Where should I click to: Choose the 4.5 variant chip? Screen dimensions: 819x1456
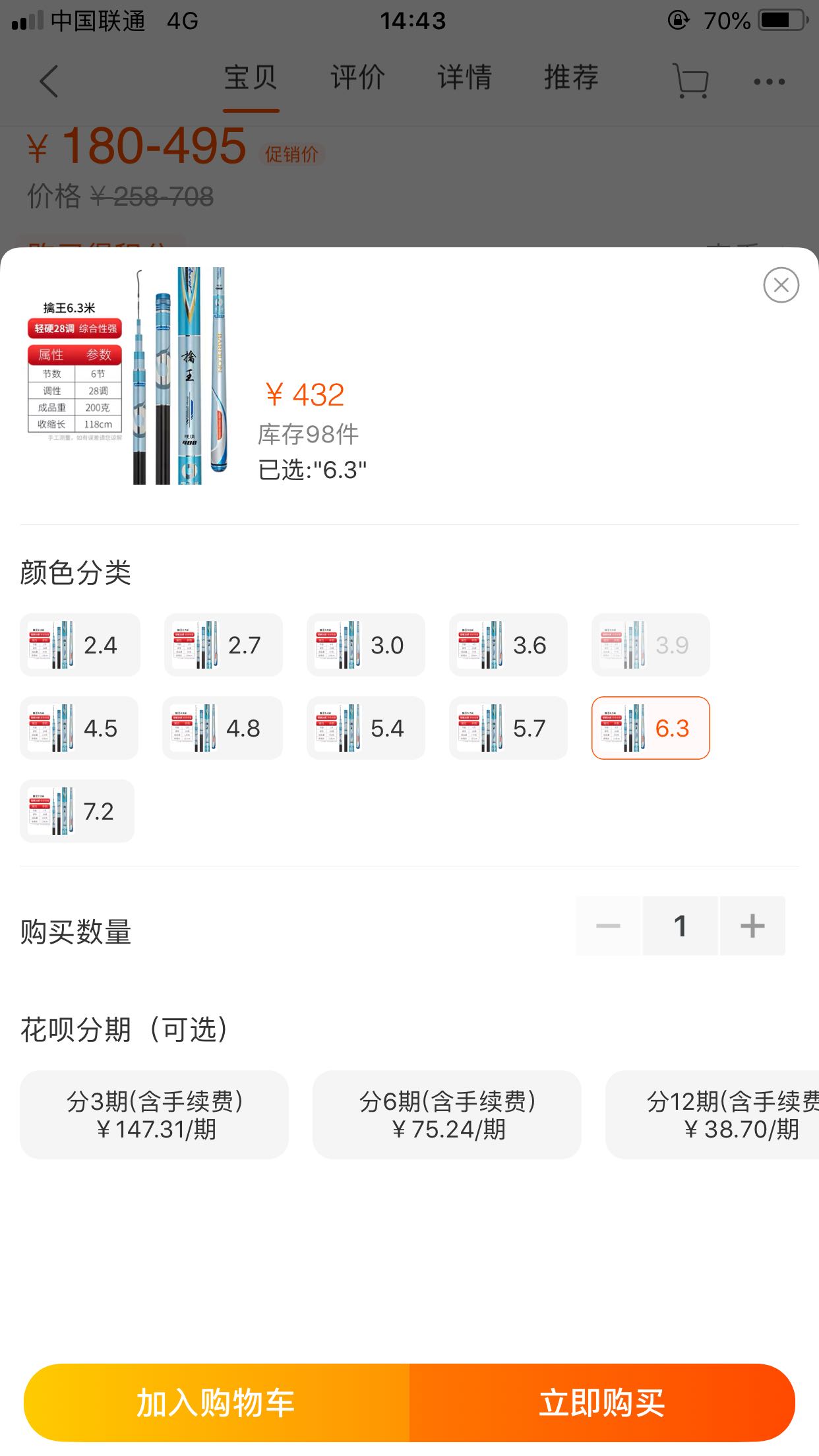pos(79,728)
